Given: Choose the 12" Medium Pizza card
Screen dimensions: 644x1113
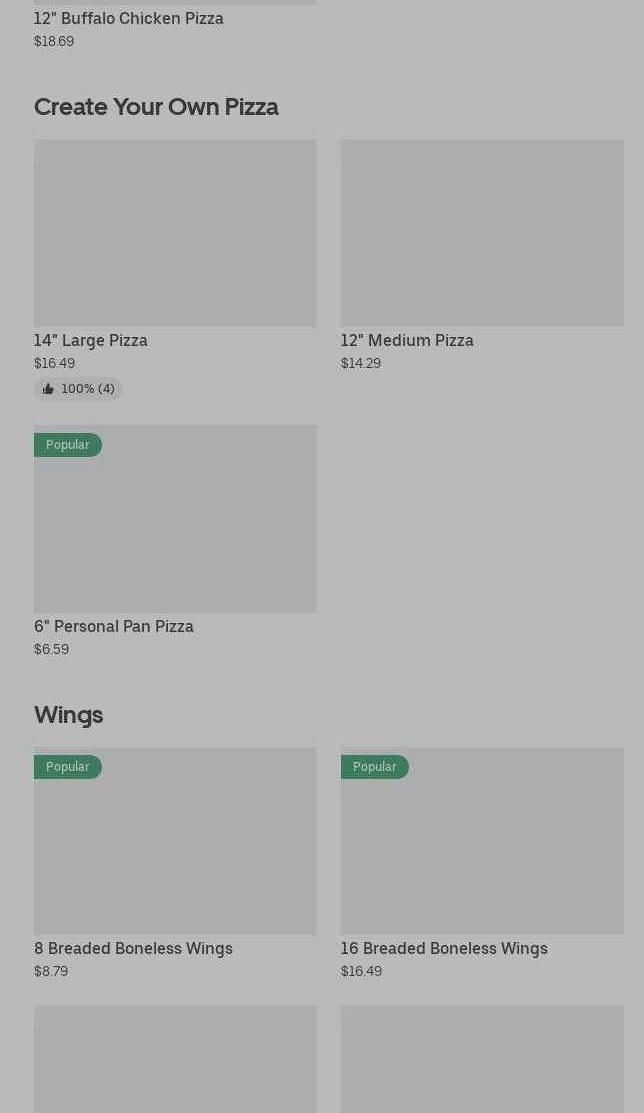Looking at the screenshot, I should (x=482, y=256).
